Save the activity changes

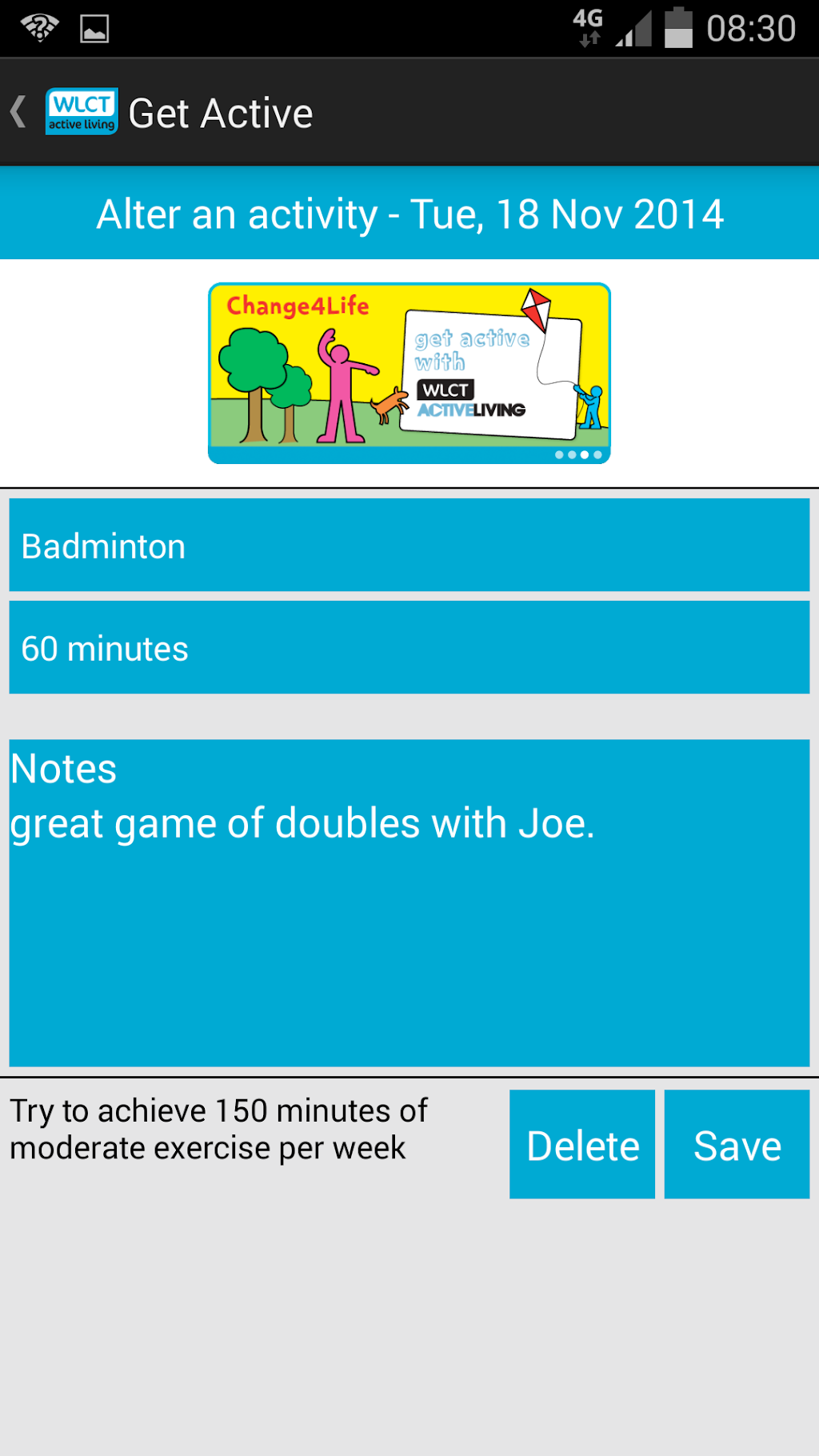click(x=737, y=1144)
